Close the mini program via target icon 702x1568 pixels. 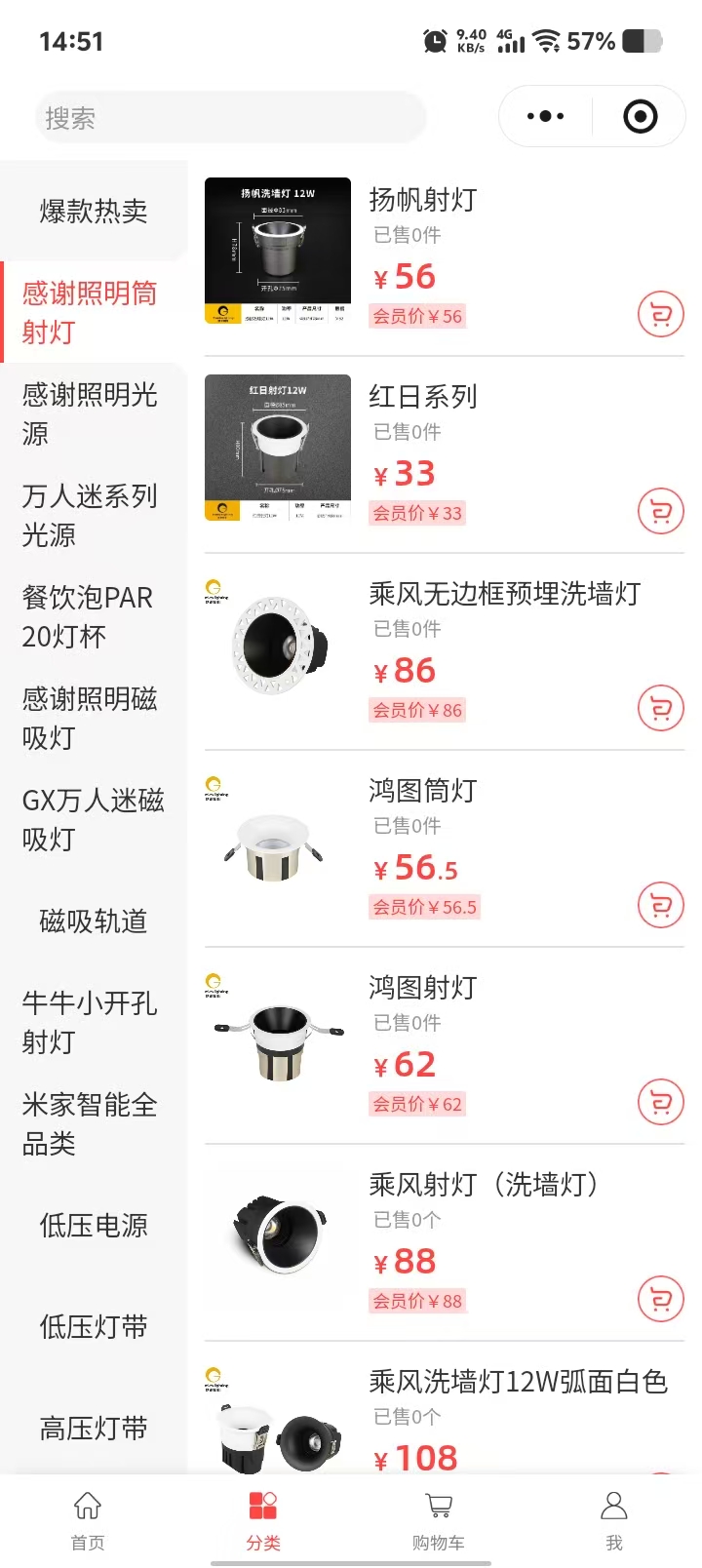click(x=640, y=117)
